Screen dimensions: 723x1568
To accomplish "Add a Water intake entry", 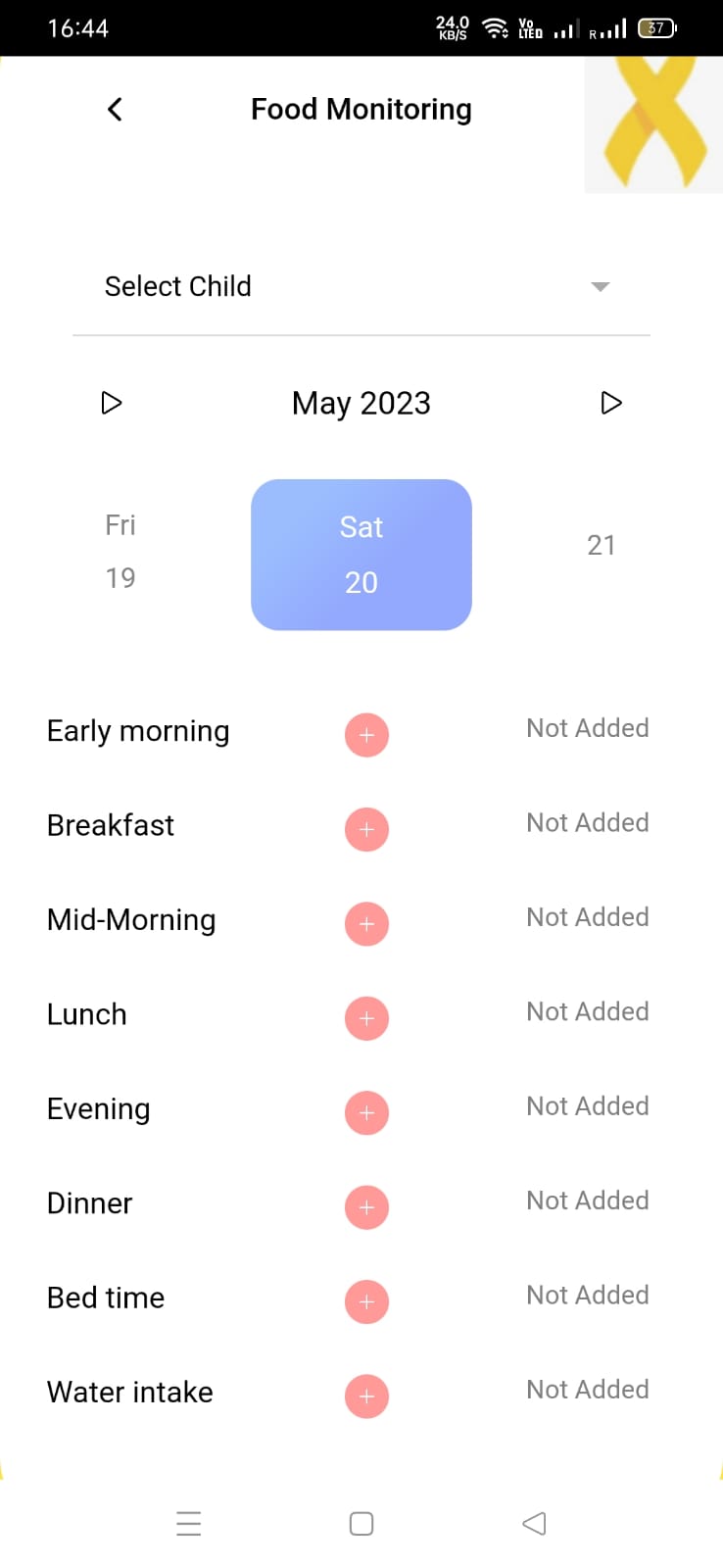I will pyautogui.click(x=366, y=1396).
